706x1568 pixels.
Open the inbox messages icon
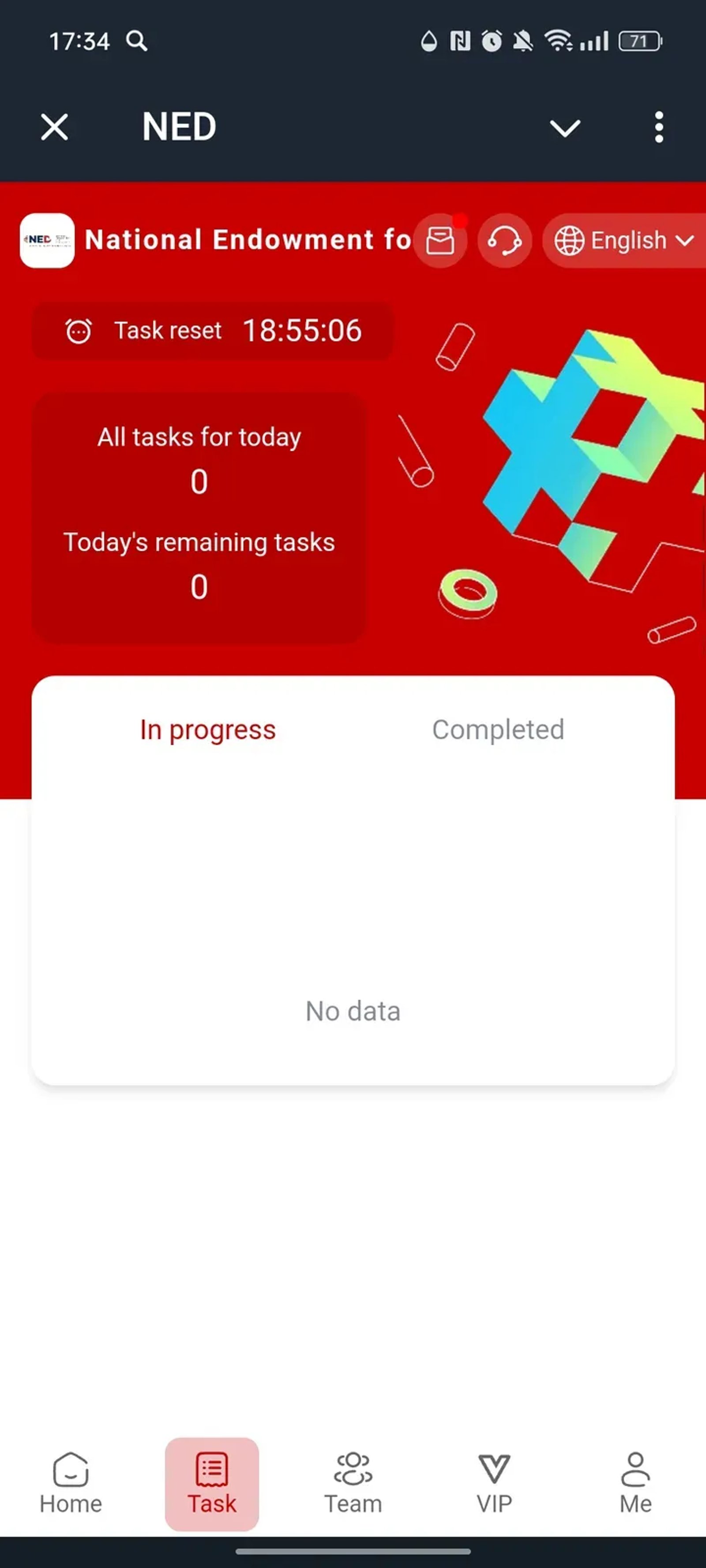click(440, 240)
